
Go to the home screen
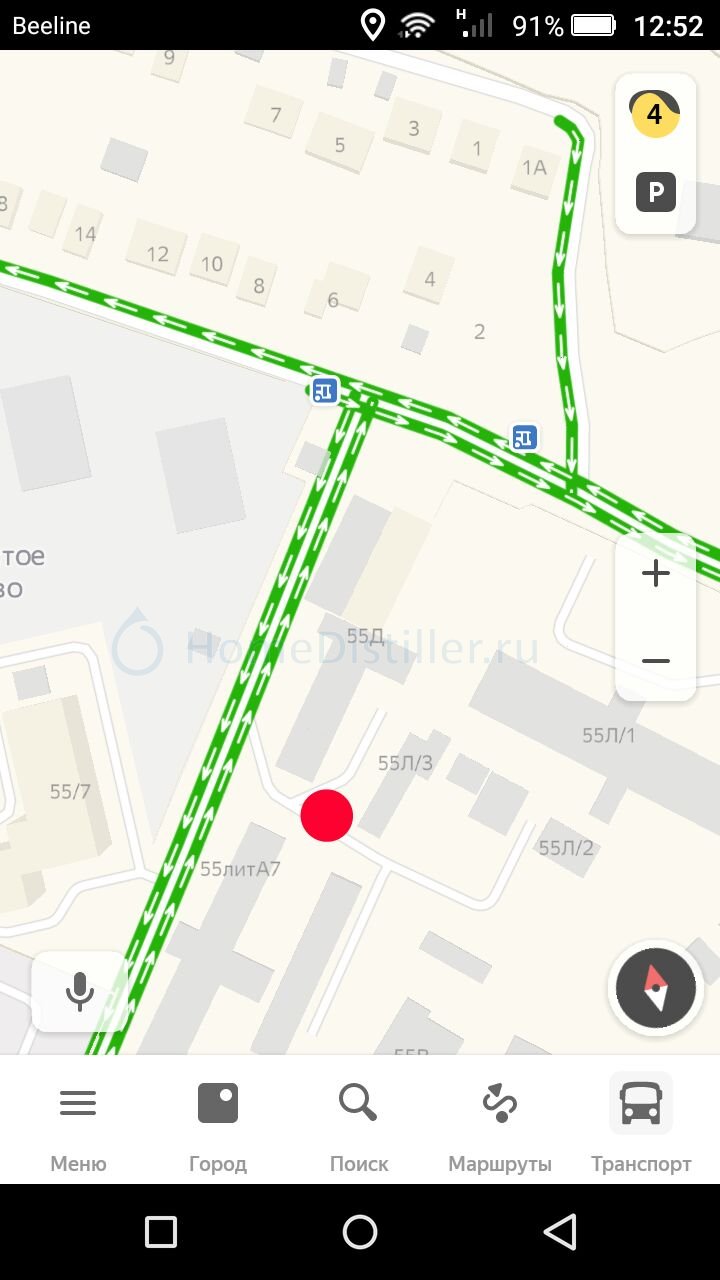pyautogui.click(x=360, y=1232)
